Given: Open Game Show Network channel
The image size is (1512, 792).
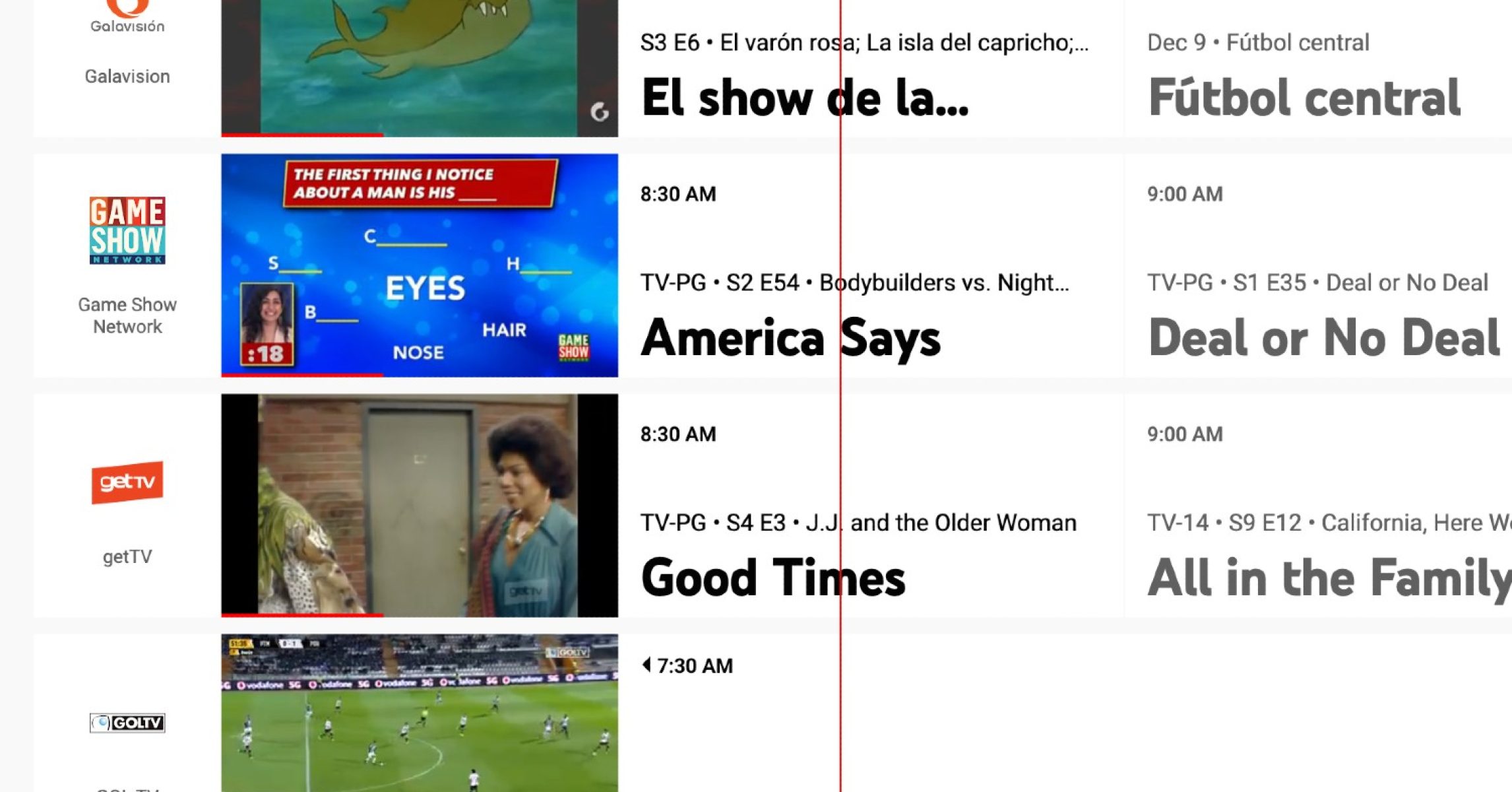Looking at the screenshot, I should 127,264.
